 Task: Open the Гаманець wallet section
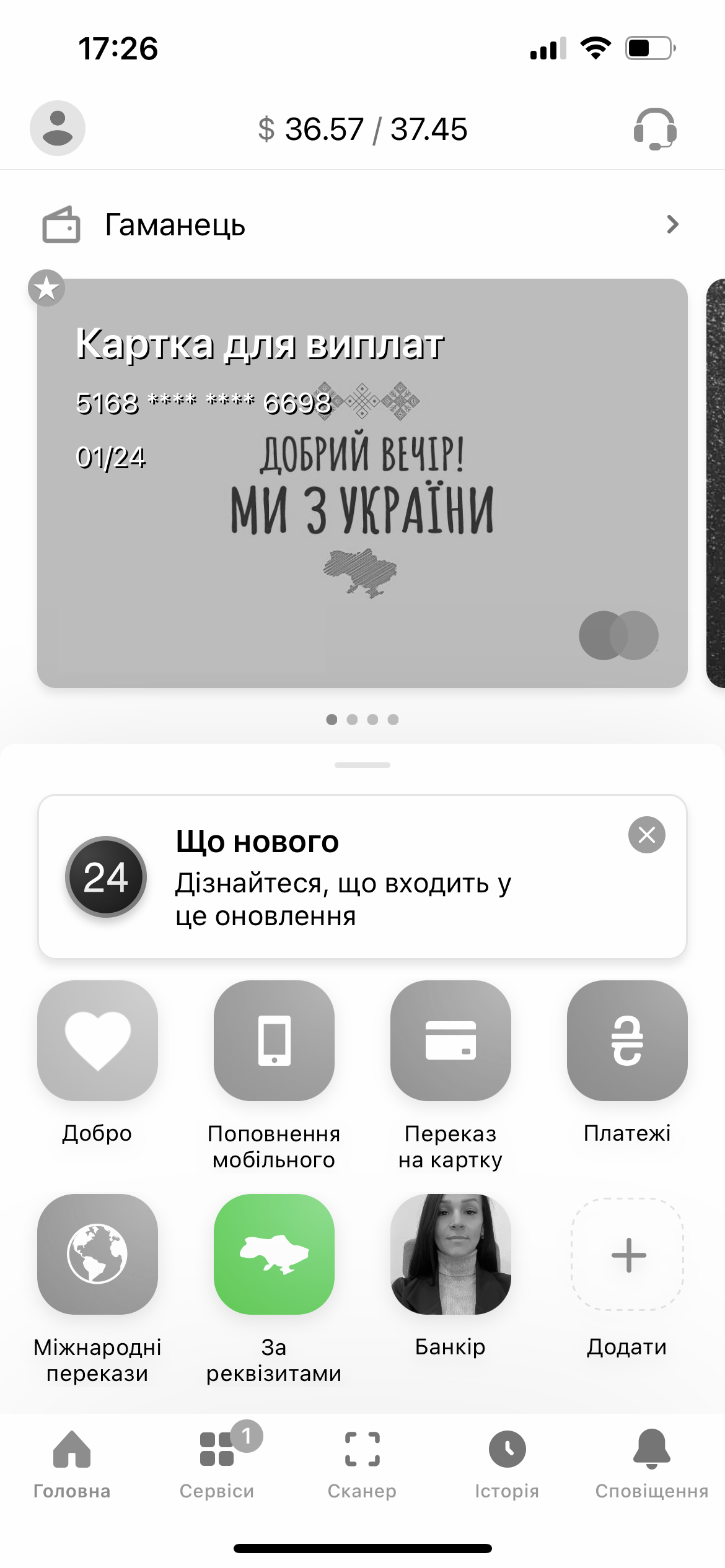362,224
